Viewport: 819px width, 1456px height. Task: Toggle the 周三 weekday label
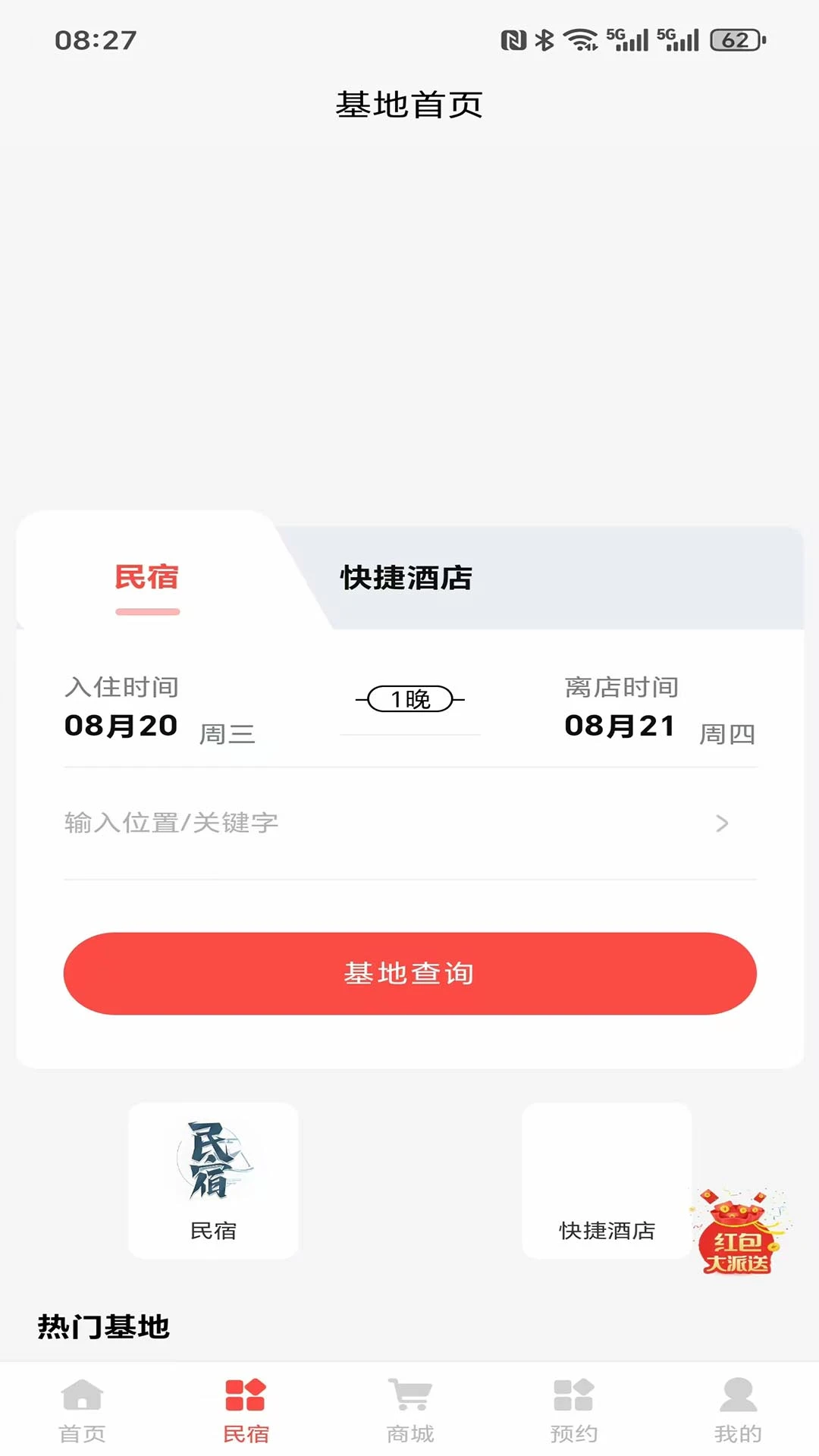226,734
